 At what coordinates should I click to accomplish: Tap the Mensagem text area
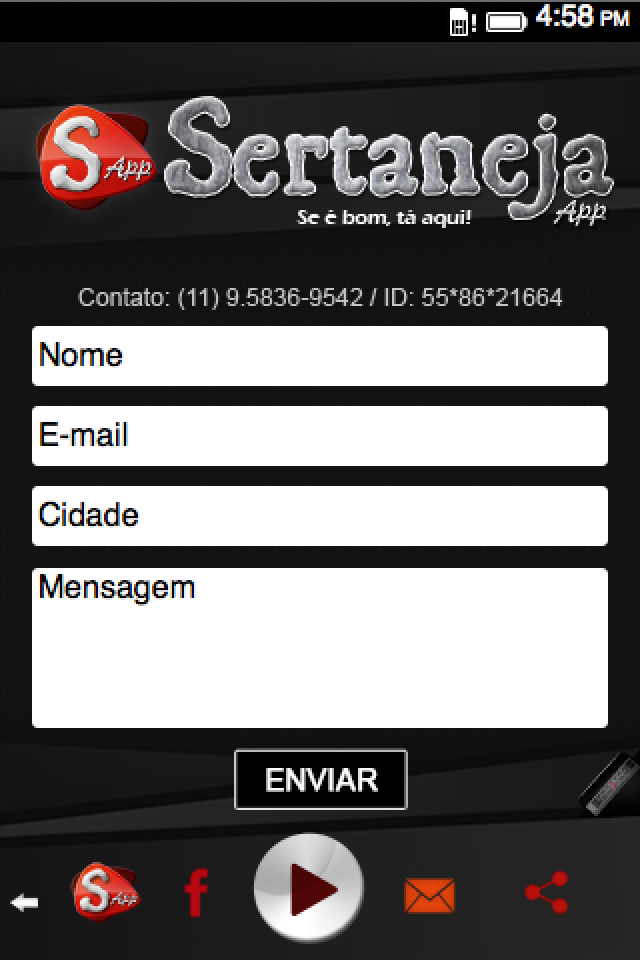point(320,647)
